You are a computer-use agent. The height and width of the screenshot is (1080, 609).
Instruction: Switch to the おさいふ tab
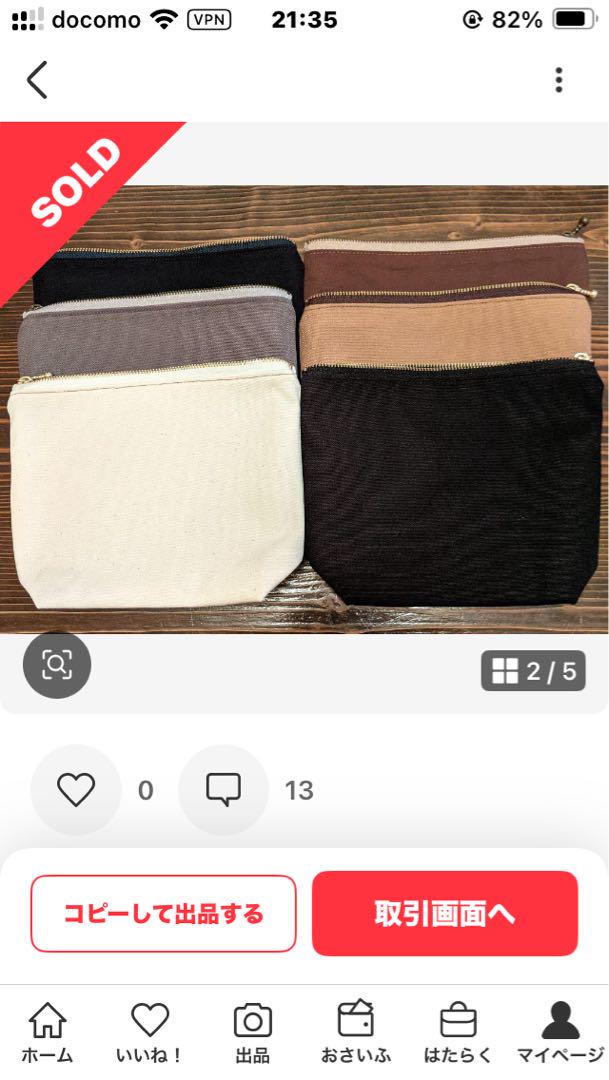356,1033
